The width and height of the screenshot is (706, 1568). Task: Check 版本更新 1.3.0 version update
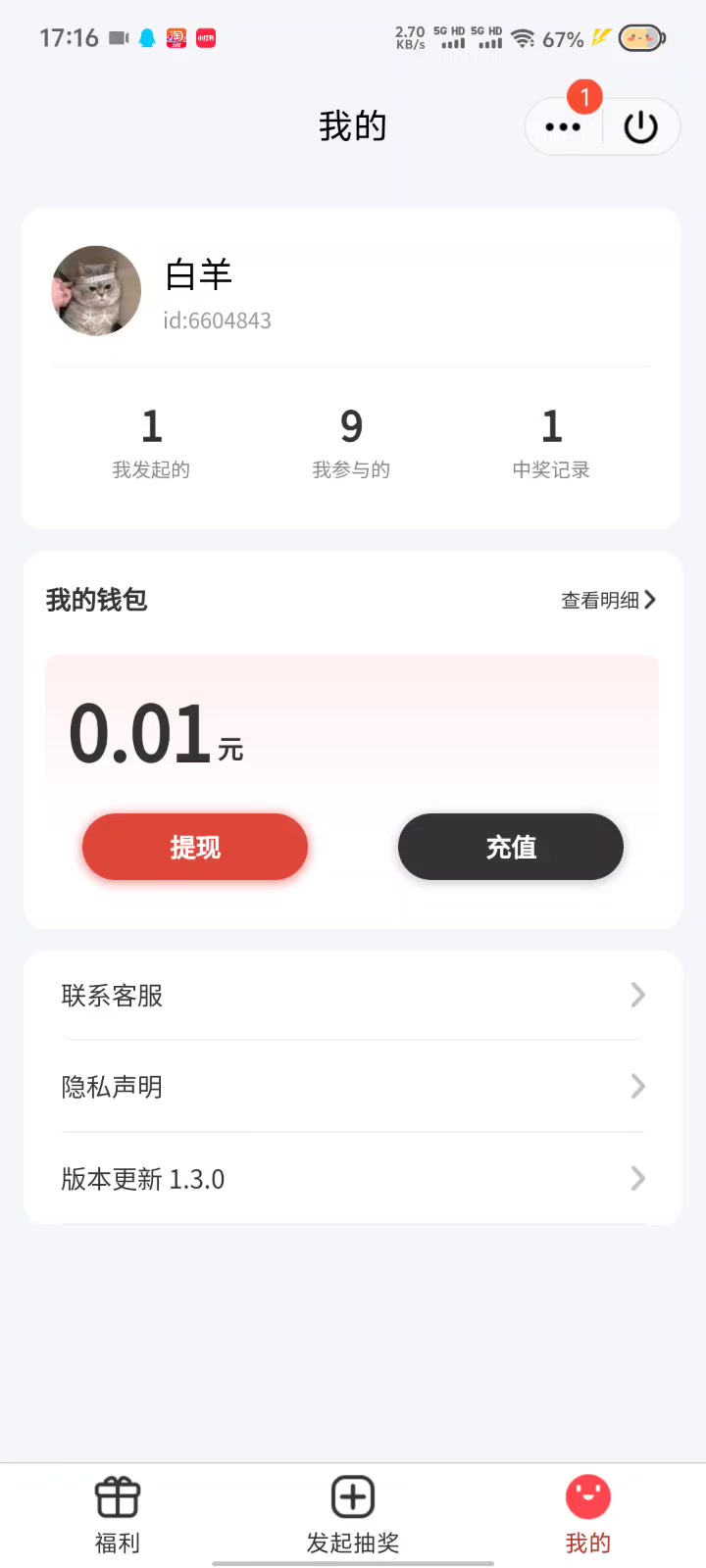click(353, 1179)
